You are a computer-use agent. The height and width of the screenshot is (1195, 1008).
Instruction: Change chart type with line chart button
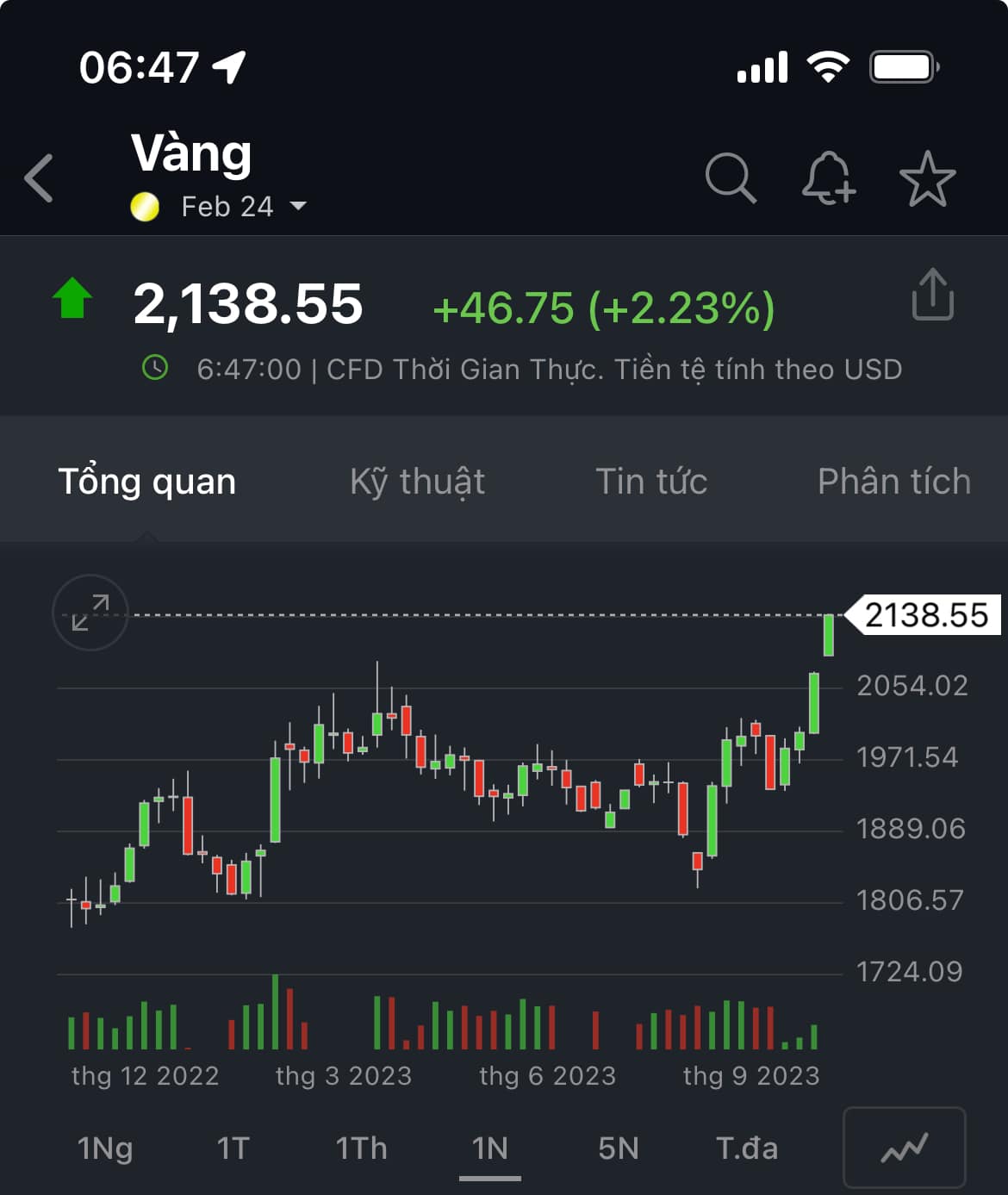[904, 1148]
